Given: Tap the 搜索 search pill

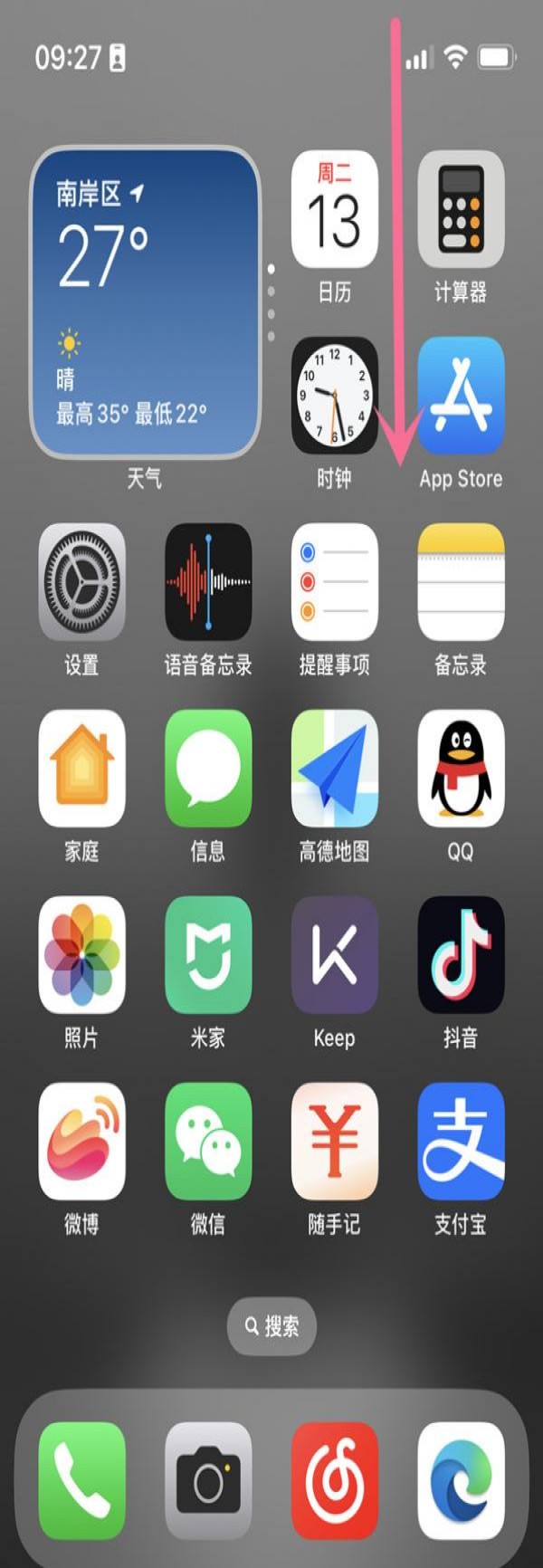Looking at the screenshot, I should click(271, 1326).
